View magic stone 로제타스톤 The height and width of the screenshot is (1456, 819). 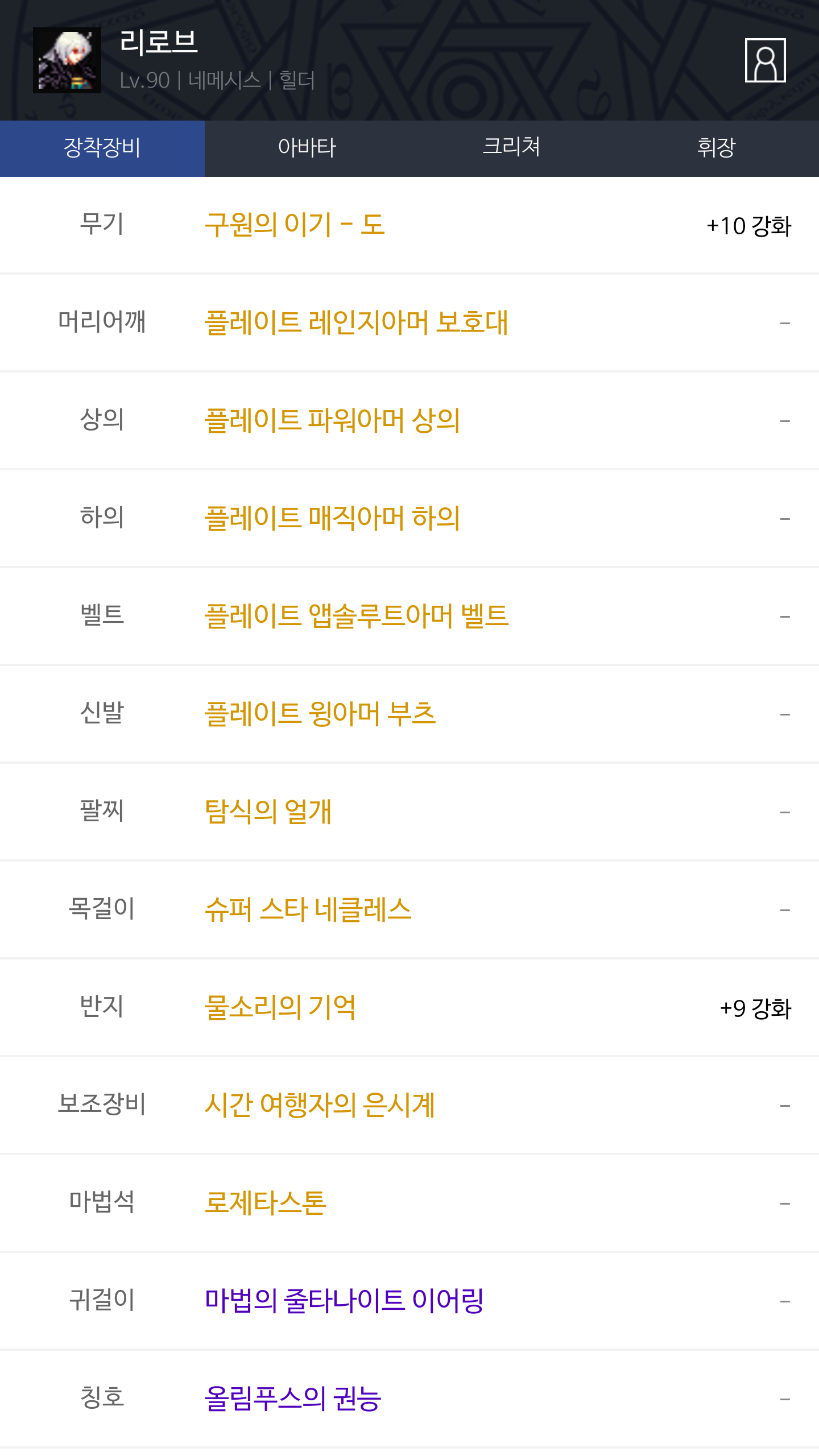[266, 1203]
